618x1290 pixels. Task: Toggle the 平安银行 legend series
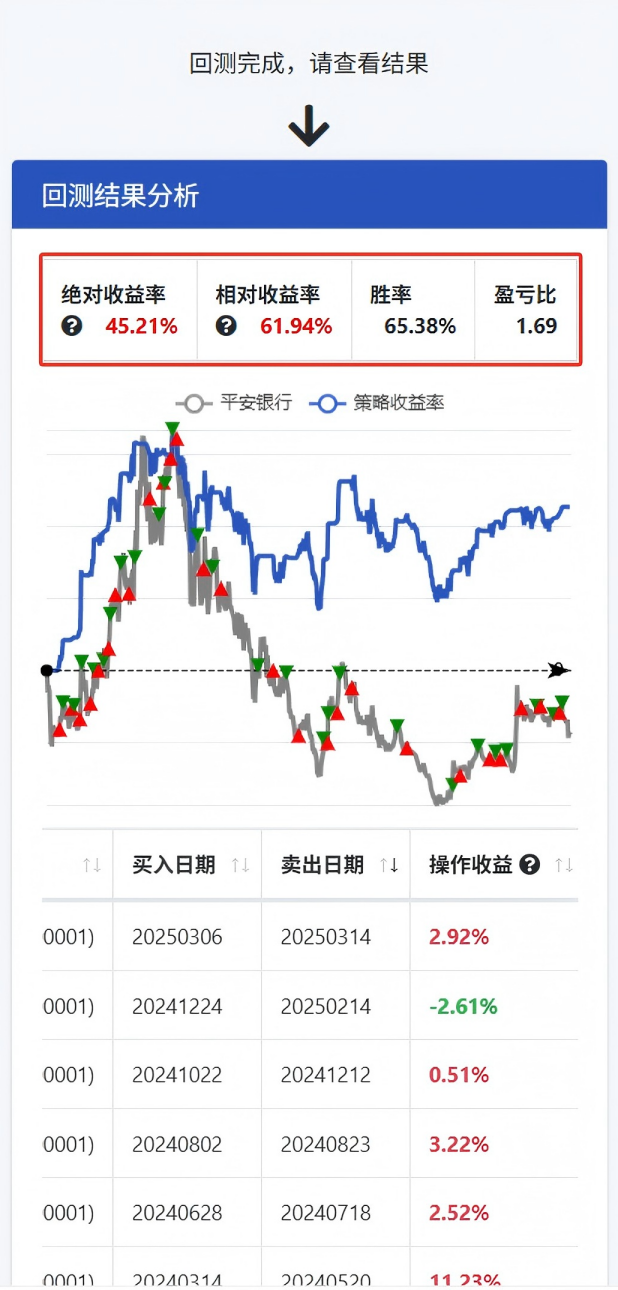click(x=235, y=403)
